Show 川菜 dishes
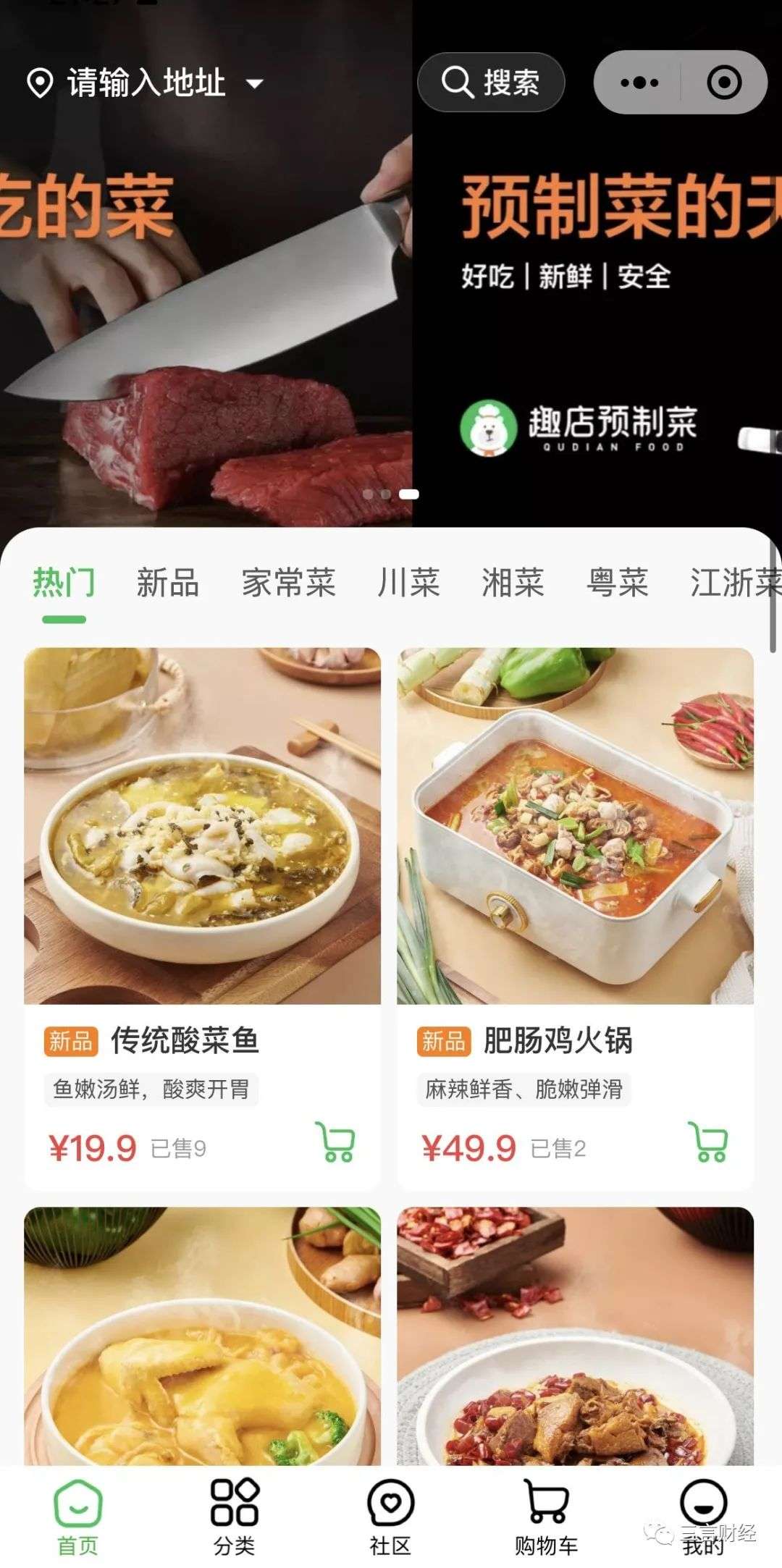782x1568 pixels. (x=408, y=583)
